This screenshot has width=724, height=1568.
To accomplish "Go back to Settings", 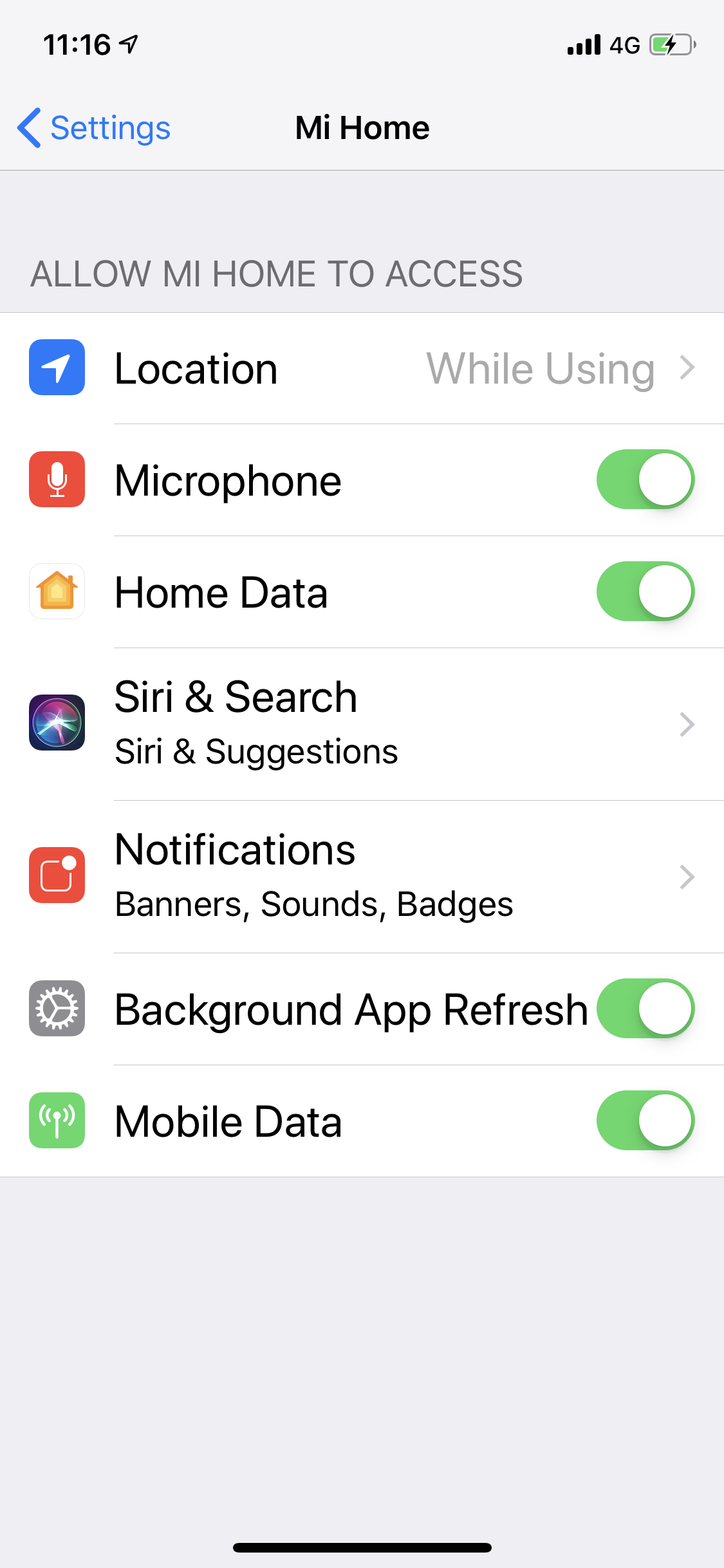I will point(94,128).
